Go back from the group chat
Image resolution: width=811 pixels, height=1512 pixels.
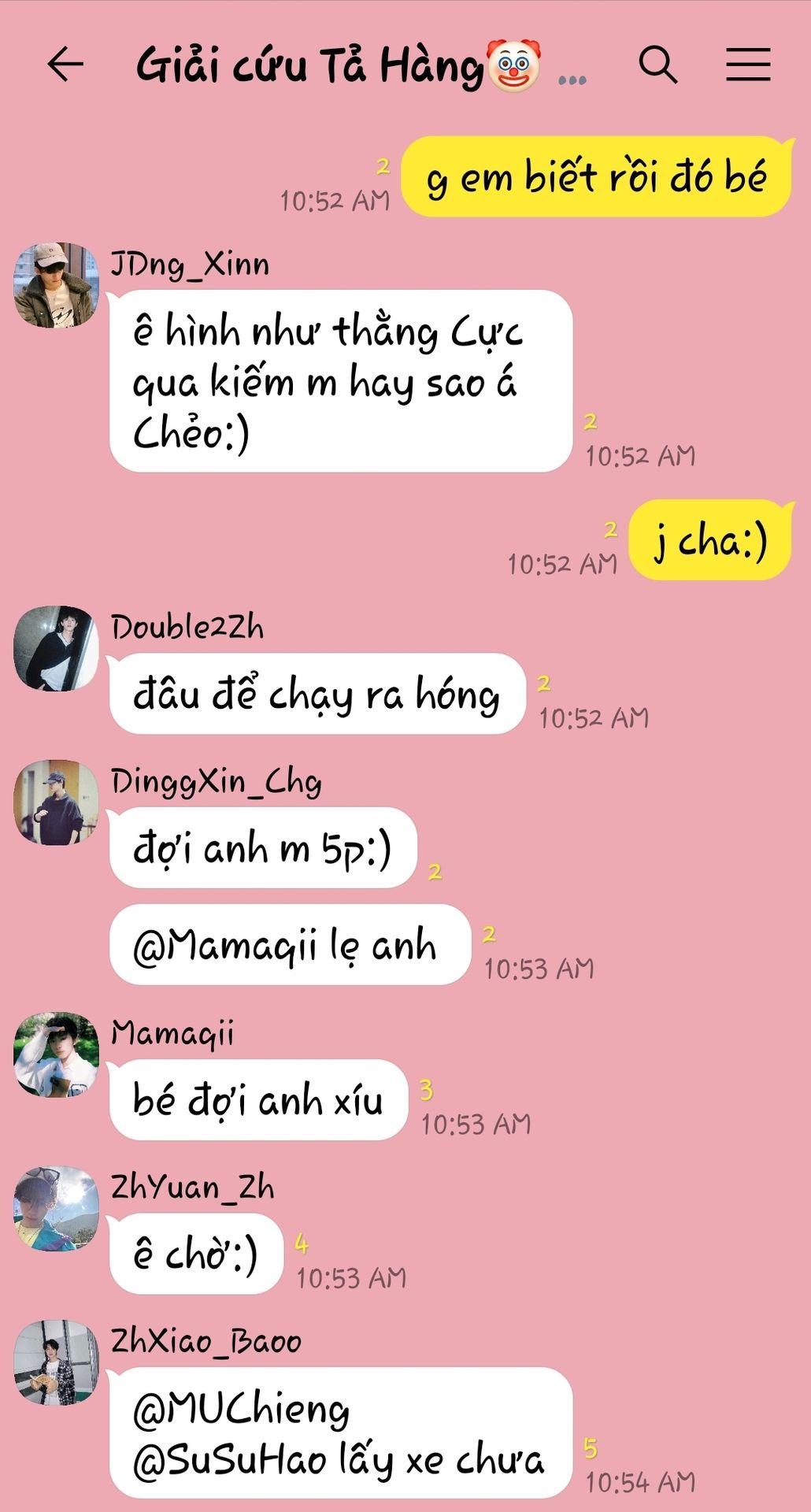click(65, 65)
